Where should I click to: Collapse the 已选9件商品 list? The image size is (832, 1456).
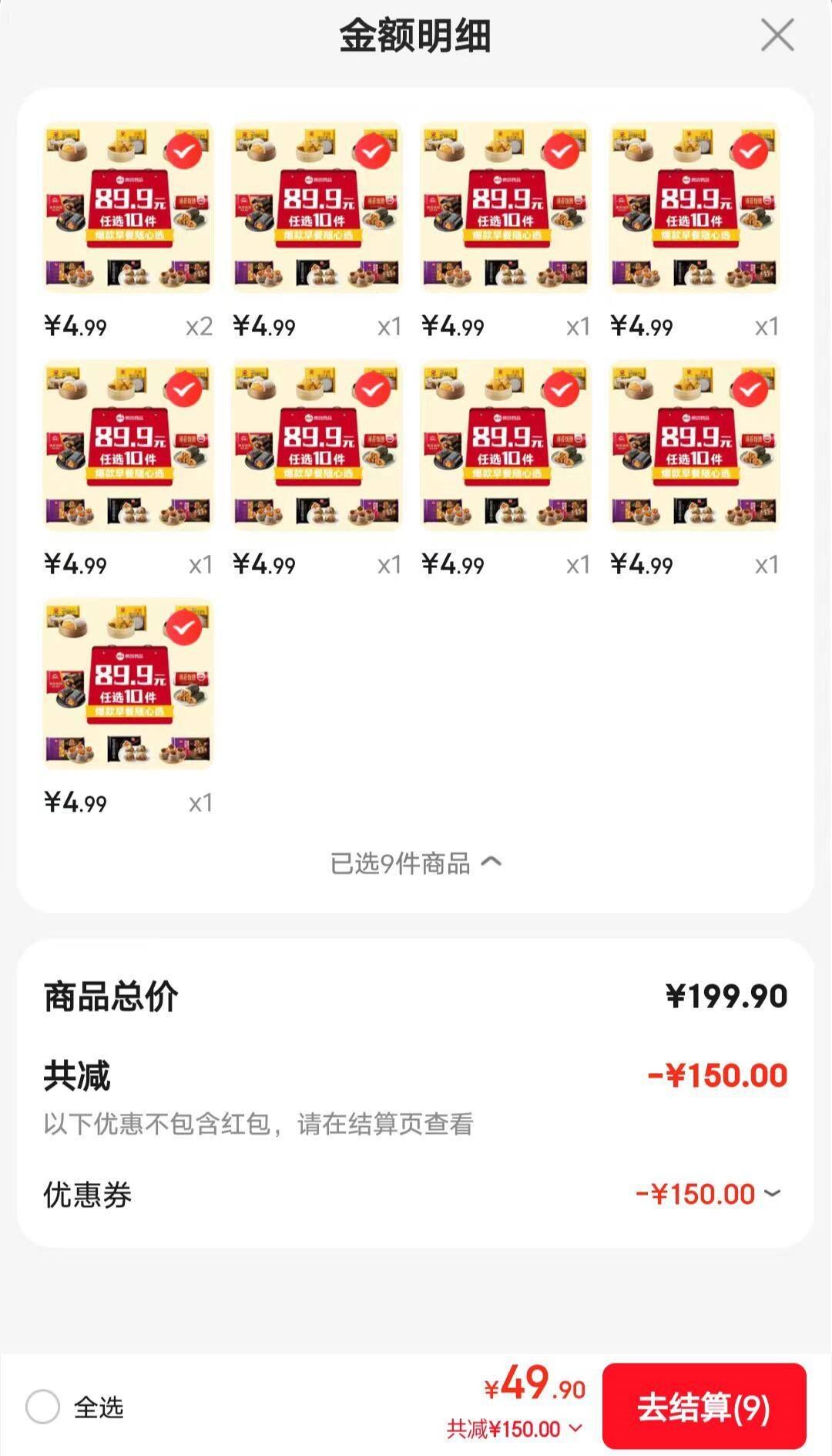pyautogui.click(x=416, y=863)
